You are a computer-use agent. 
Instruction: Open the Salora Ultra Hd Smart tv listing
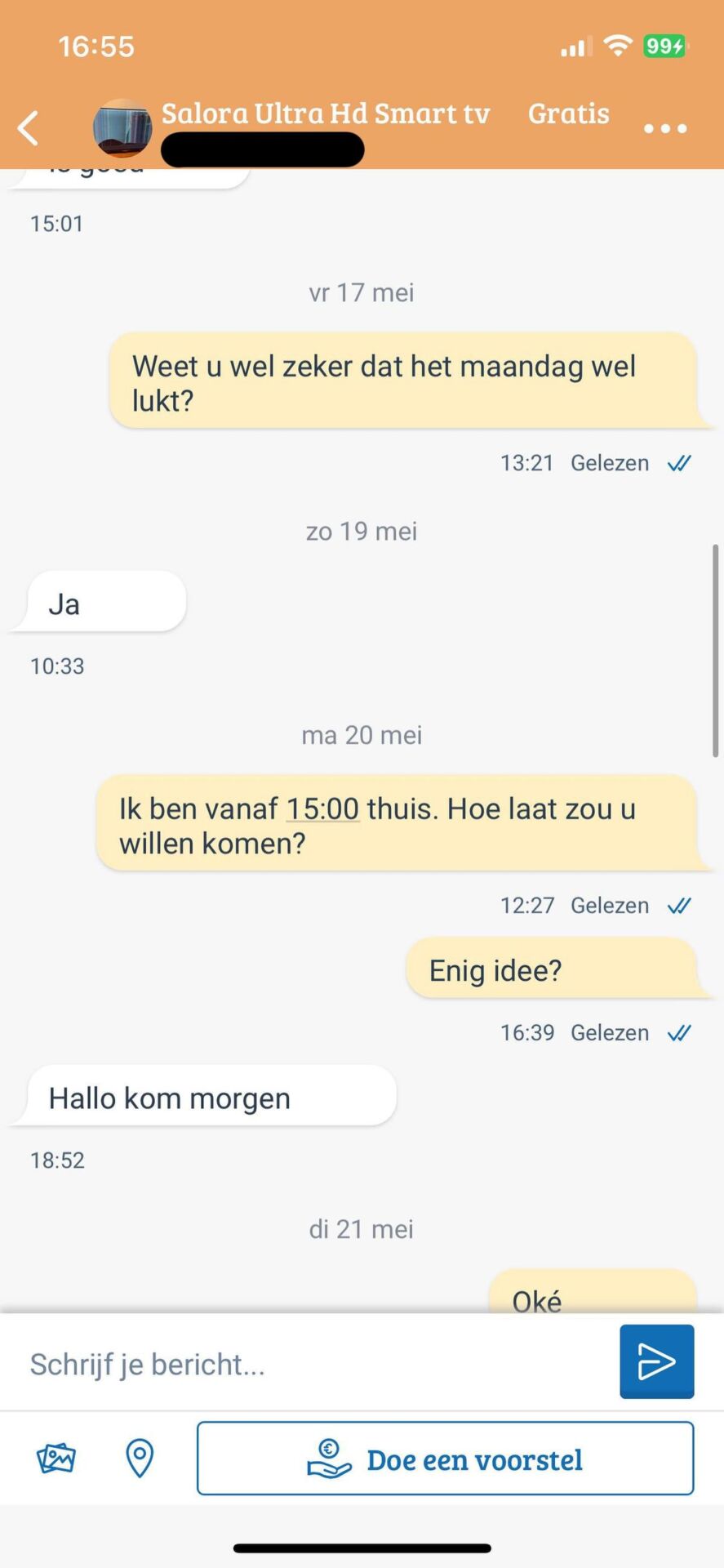pyautogui.click(x=325, y=114)
